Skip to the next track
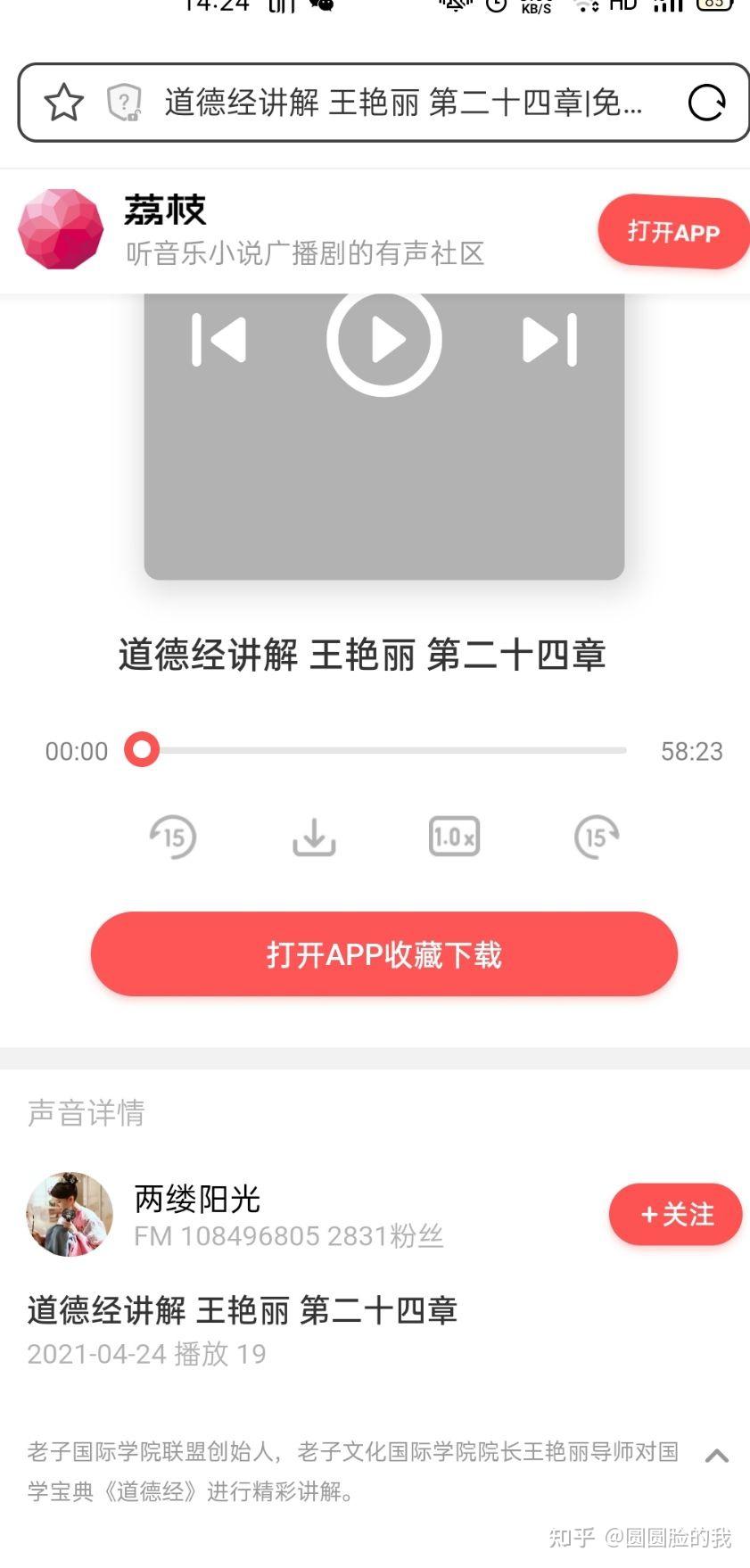The height and width of the screenshot is (1568, 750). pyautogui.click(x=549, y=339)
